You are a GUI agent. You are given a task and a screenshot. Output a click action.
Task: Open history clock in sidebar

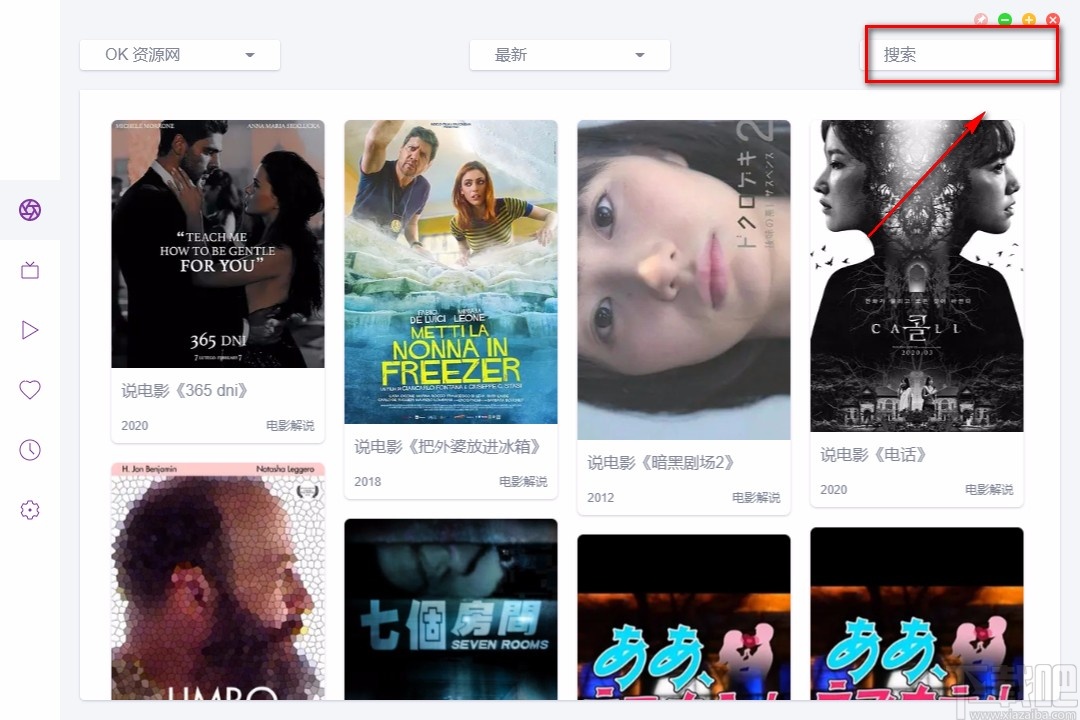30,450
